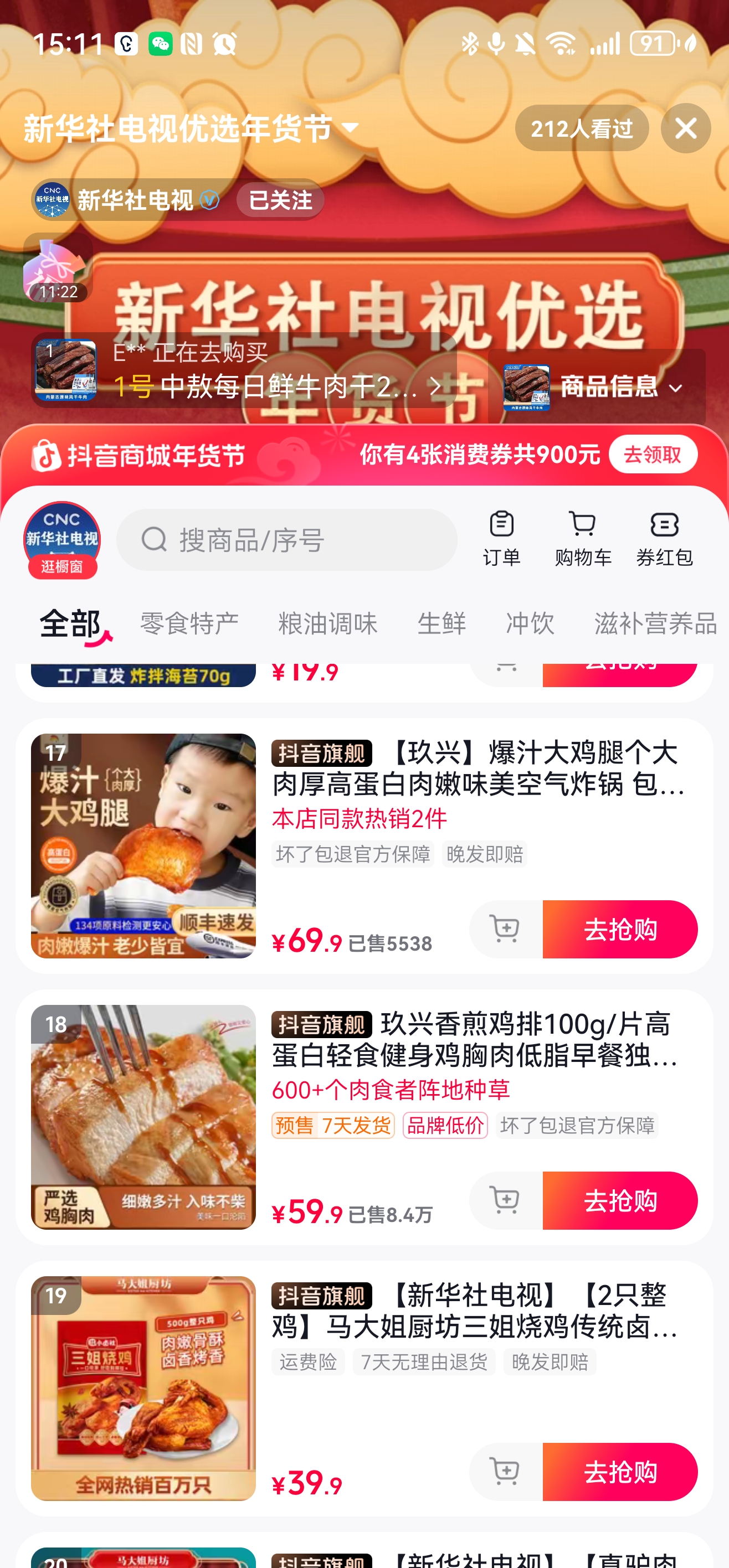Image resolution: width=729 pixels, height=1568 pixels.
Task: Focus the 搜商品/序号 search box
Action: pyautogui.click(x=286, y=540)
